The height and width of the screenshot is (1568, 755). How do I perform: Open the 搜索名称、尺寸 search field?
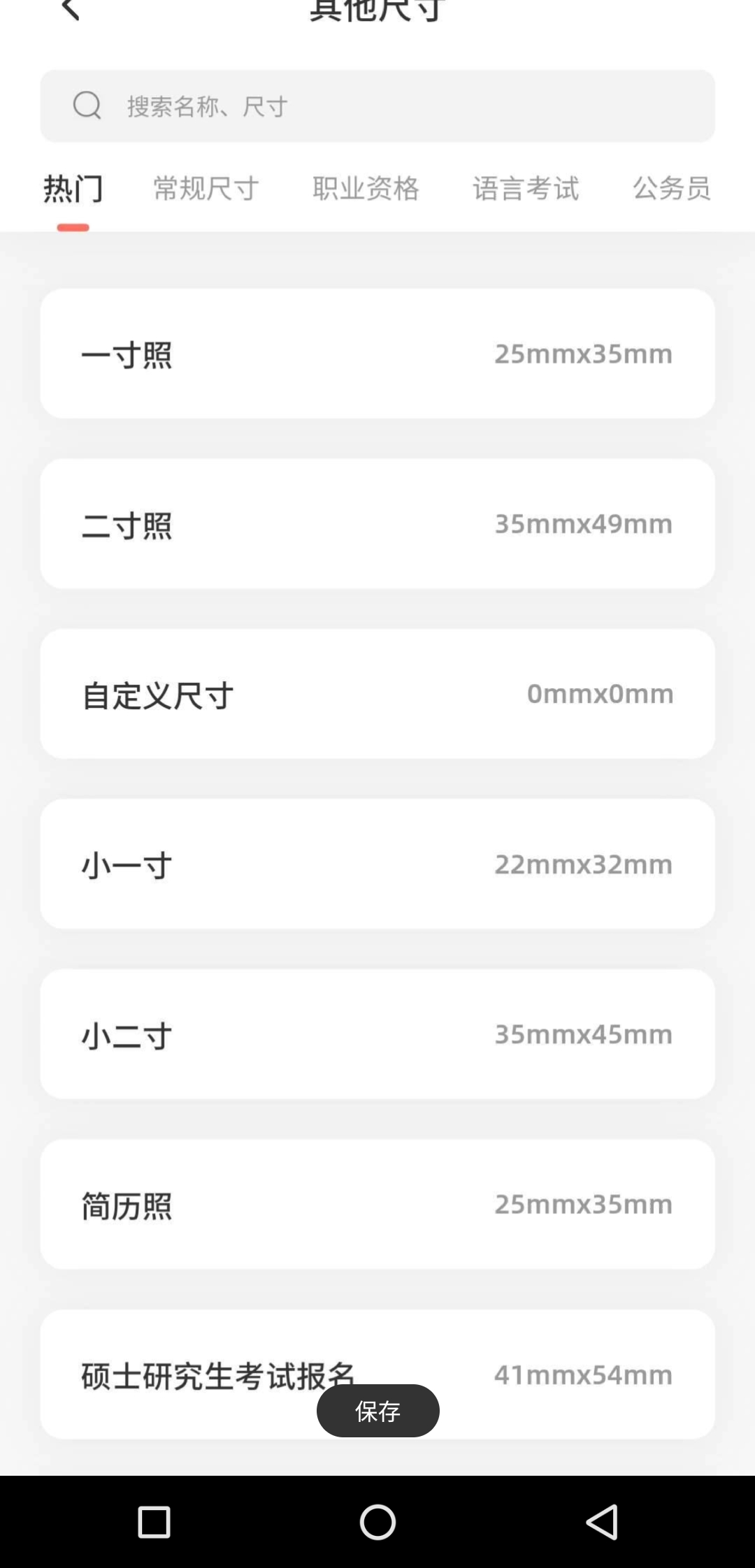(377, 106)
